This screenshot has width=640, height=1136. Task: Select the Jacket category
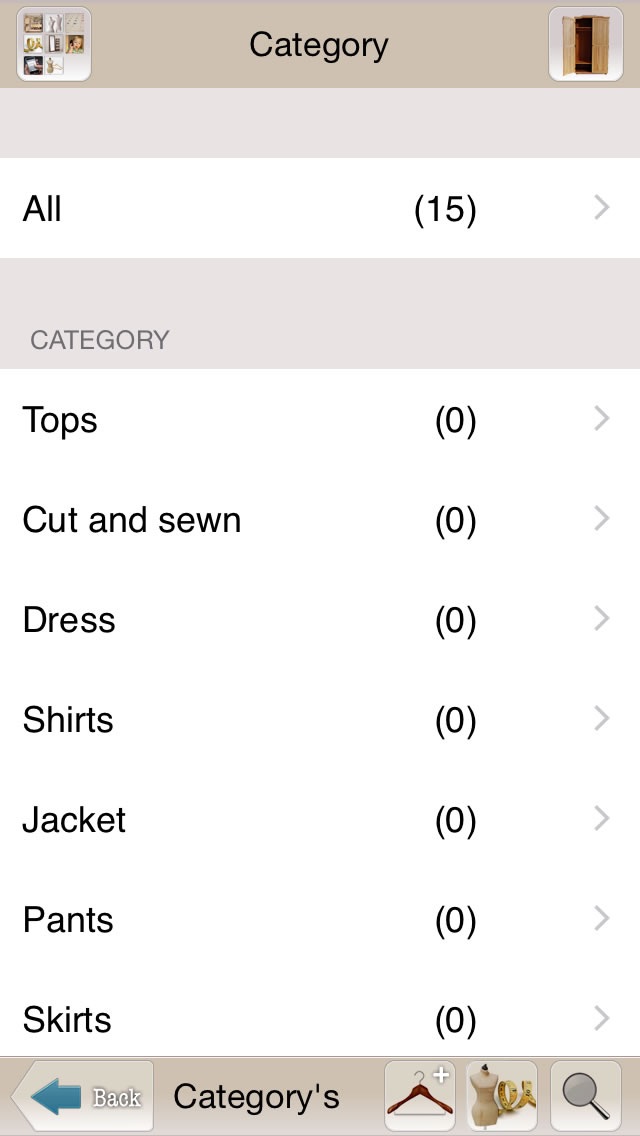tap(320, 820)
